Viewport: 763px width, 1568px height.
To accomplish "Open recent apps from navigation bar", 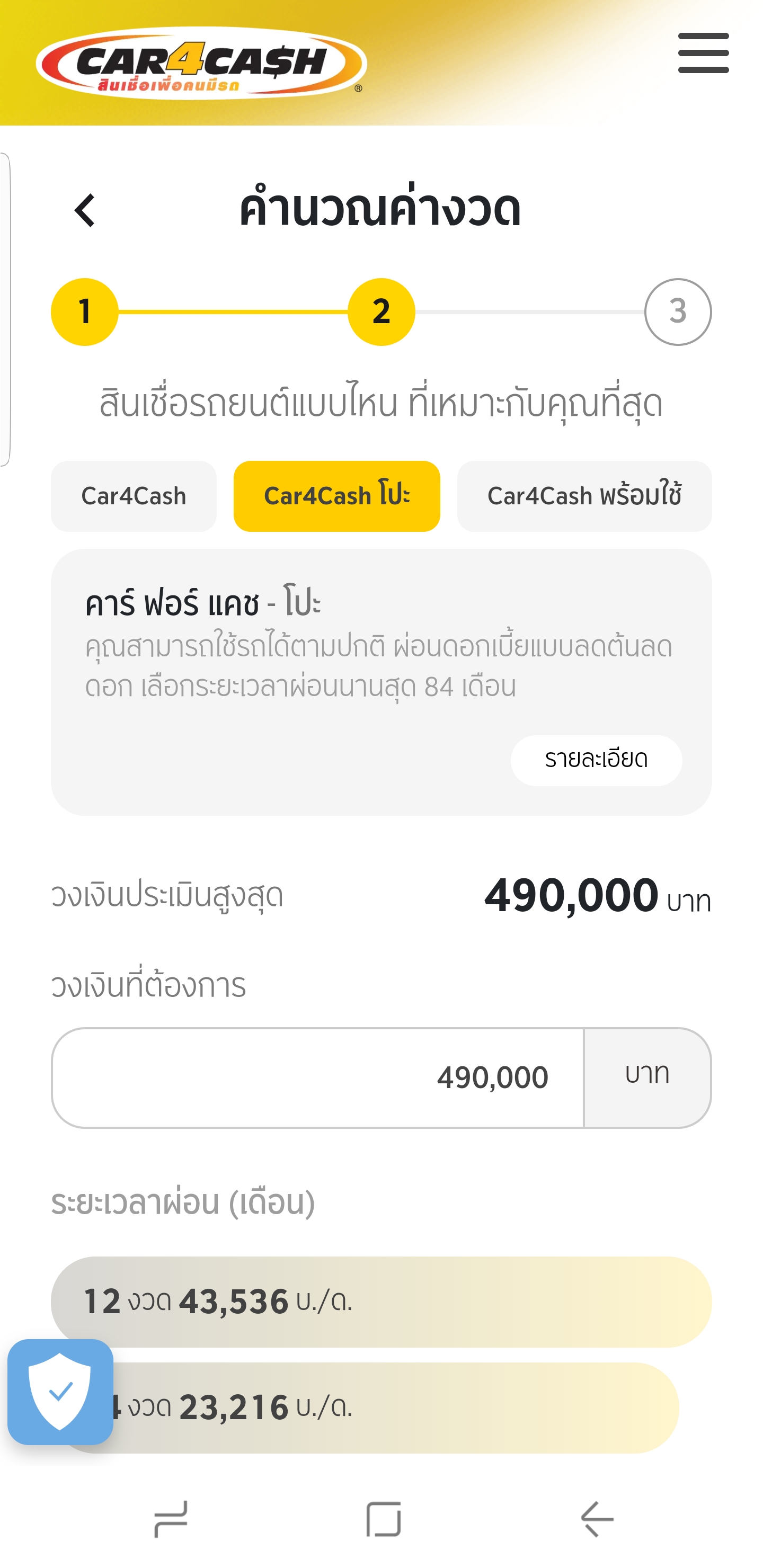I will click(171, 1518).
